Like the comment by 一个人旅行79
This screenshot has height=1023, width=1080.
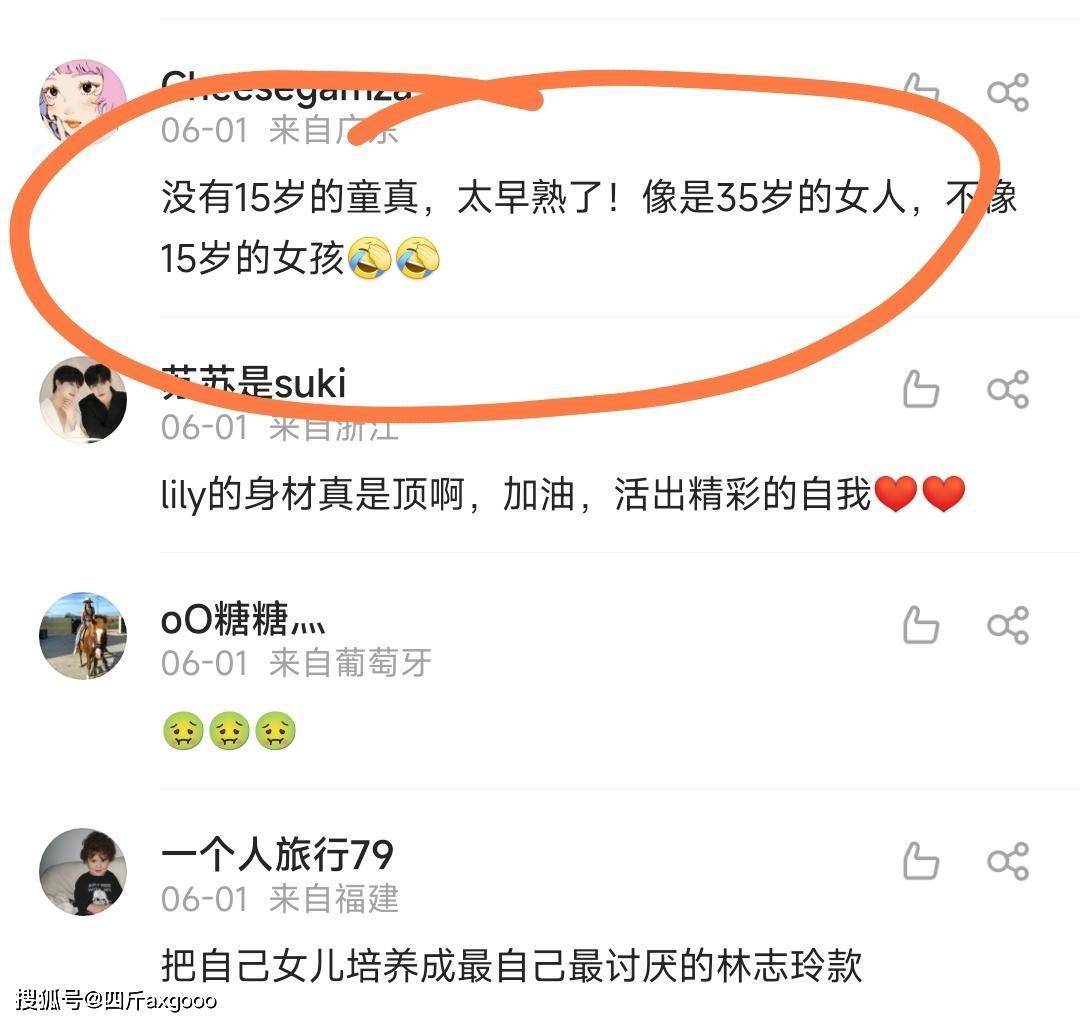[920, 861]
